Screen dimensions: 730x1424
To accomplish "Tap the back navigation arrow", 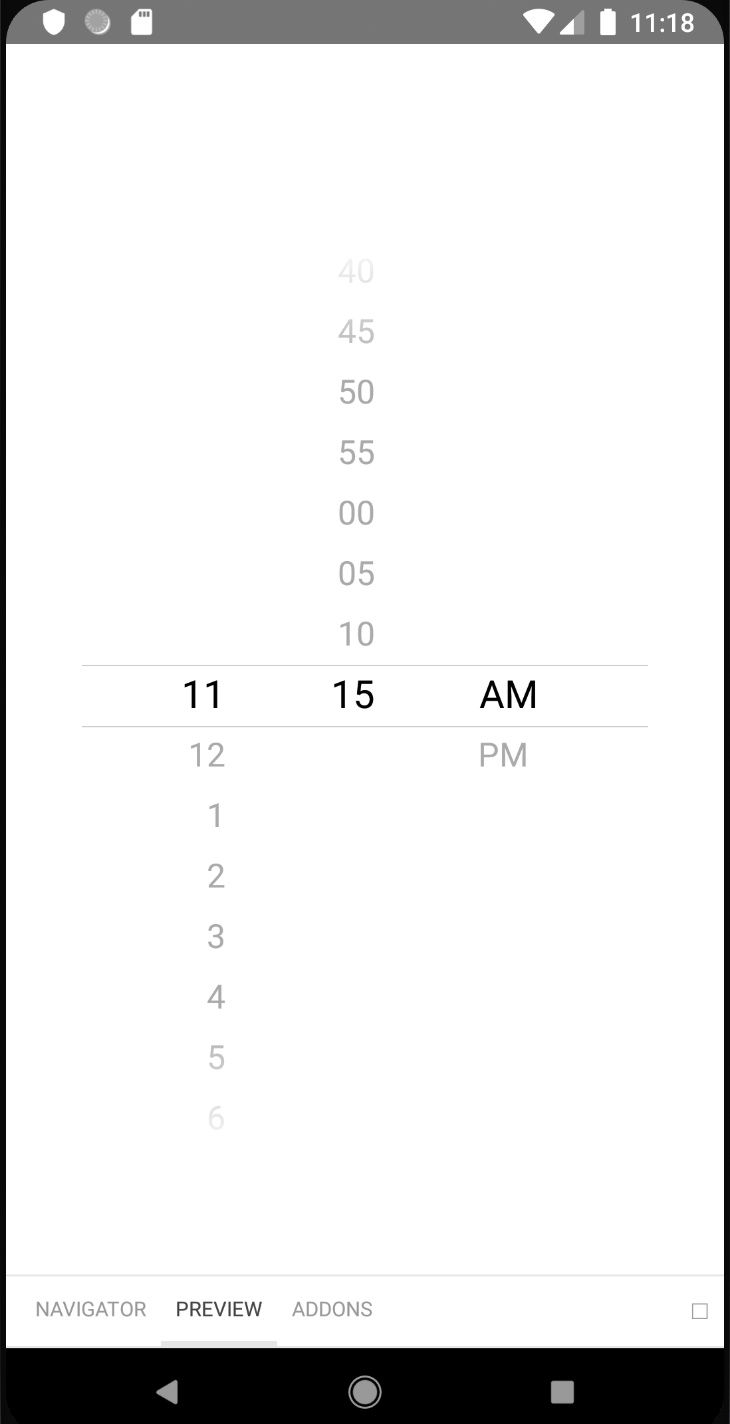I will pyautogui.click(x=167, y=1390).
